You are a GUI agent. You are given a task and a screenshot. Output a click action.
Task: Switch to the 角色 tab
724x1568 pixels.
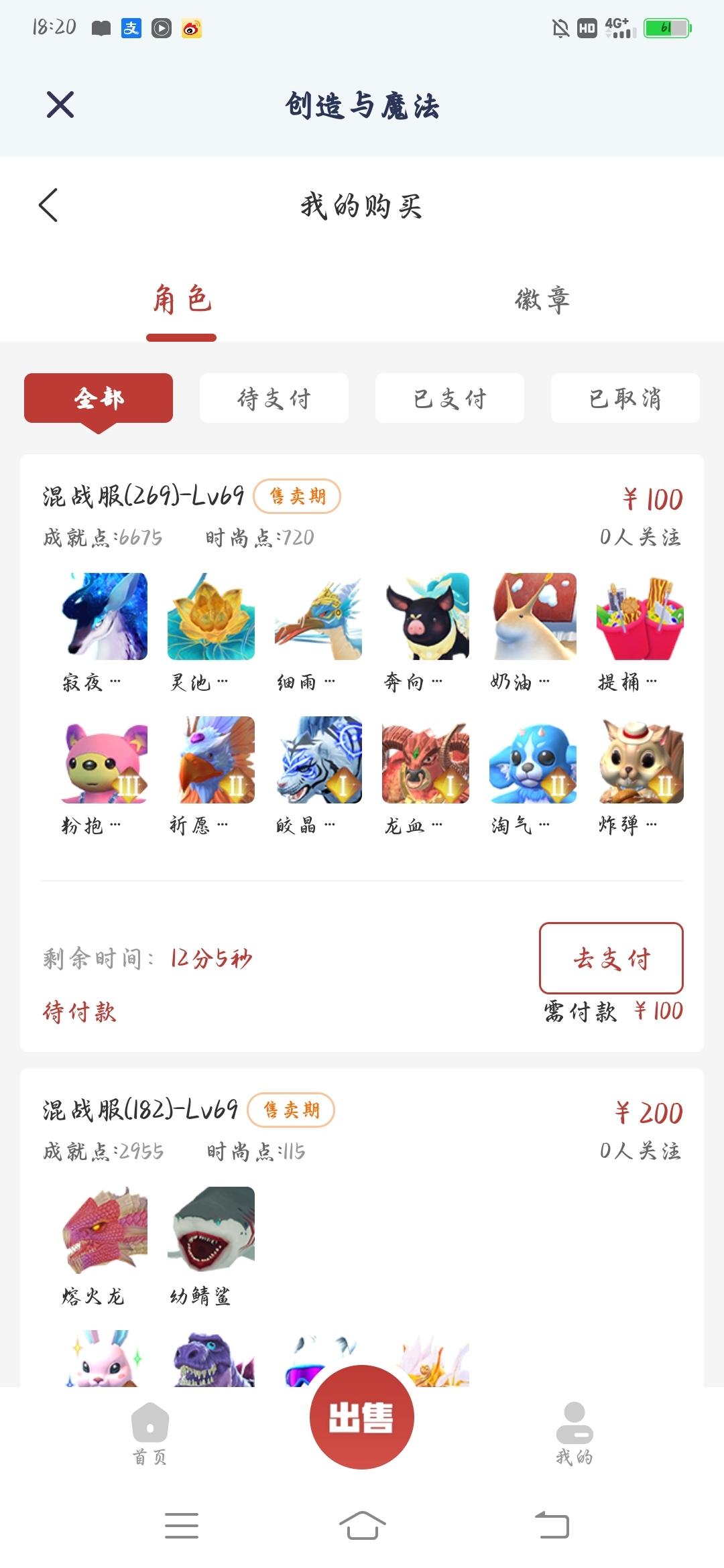182,300
